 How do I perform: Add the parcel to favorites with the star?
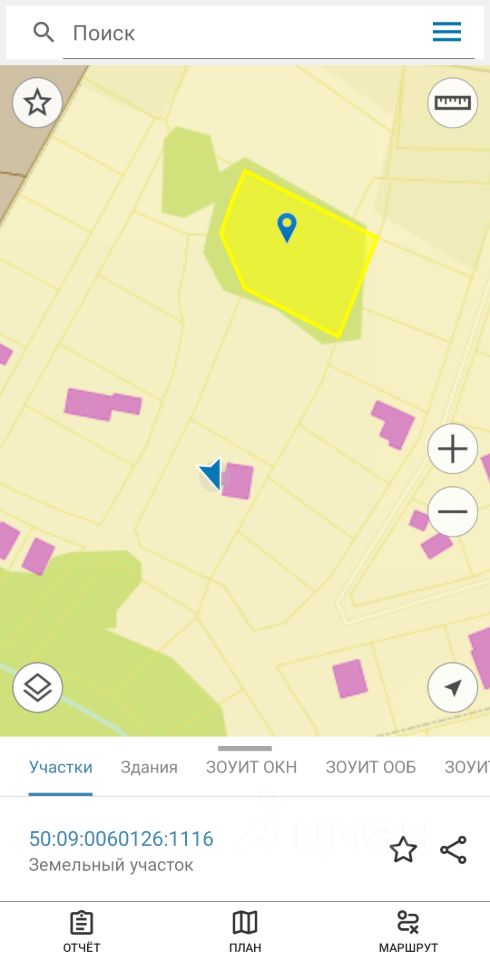pyautogui.click(x=403, y=850)
